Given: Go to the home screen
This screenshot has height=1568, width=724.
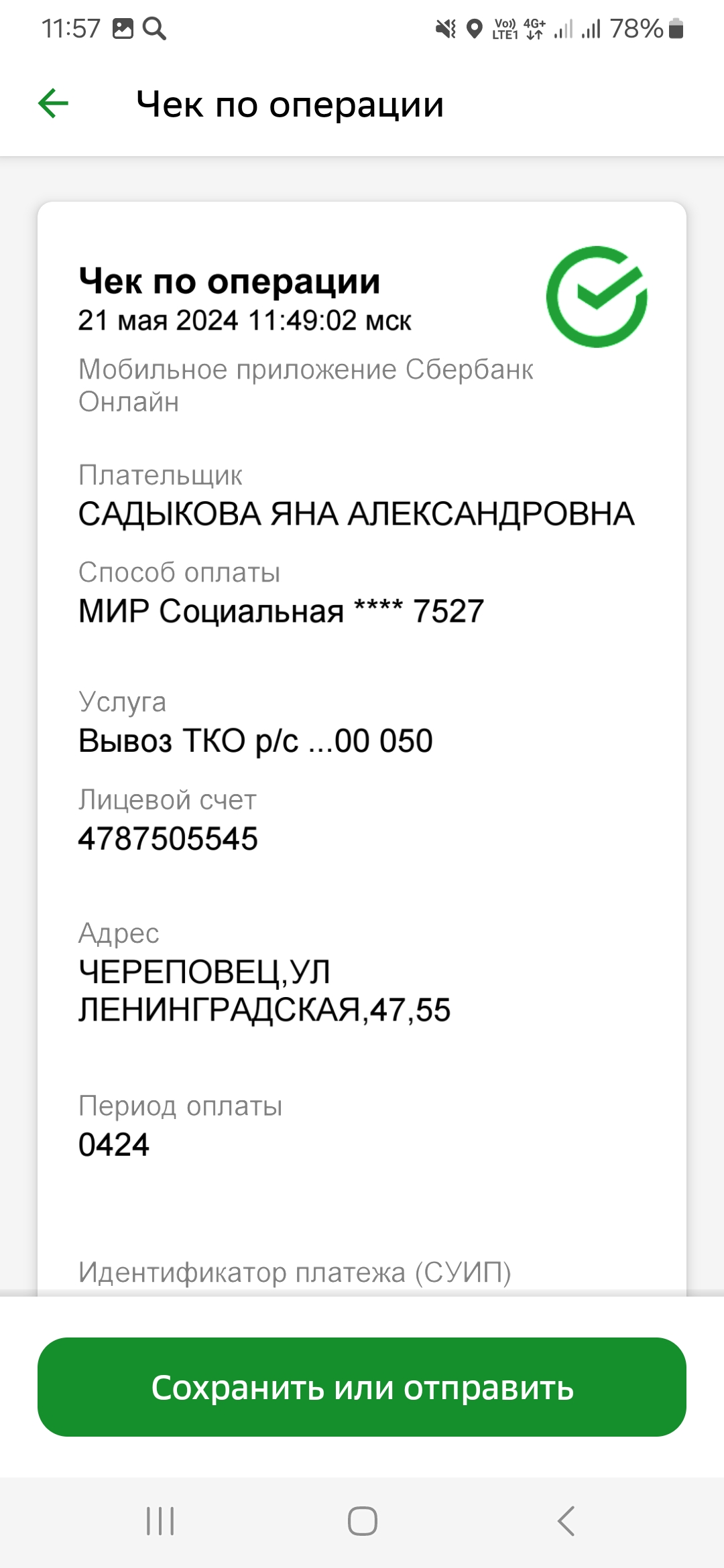Looking at the screenshot, I should [x=362, y=1521].
